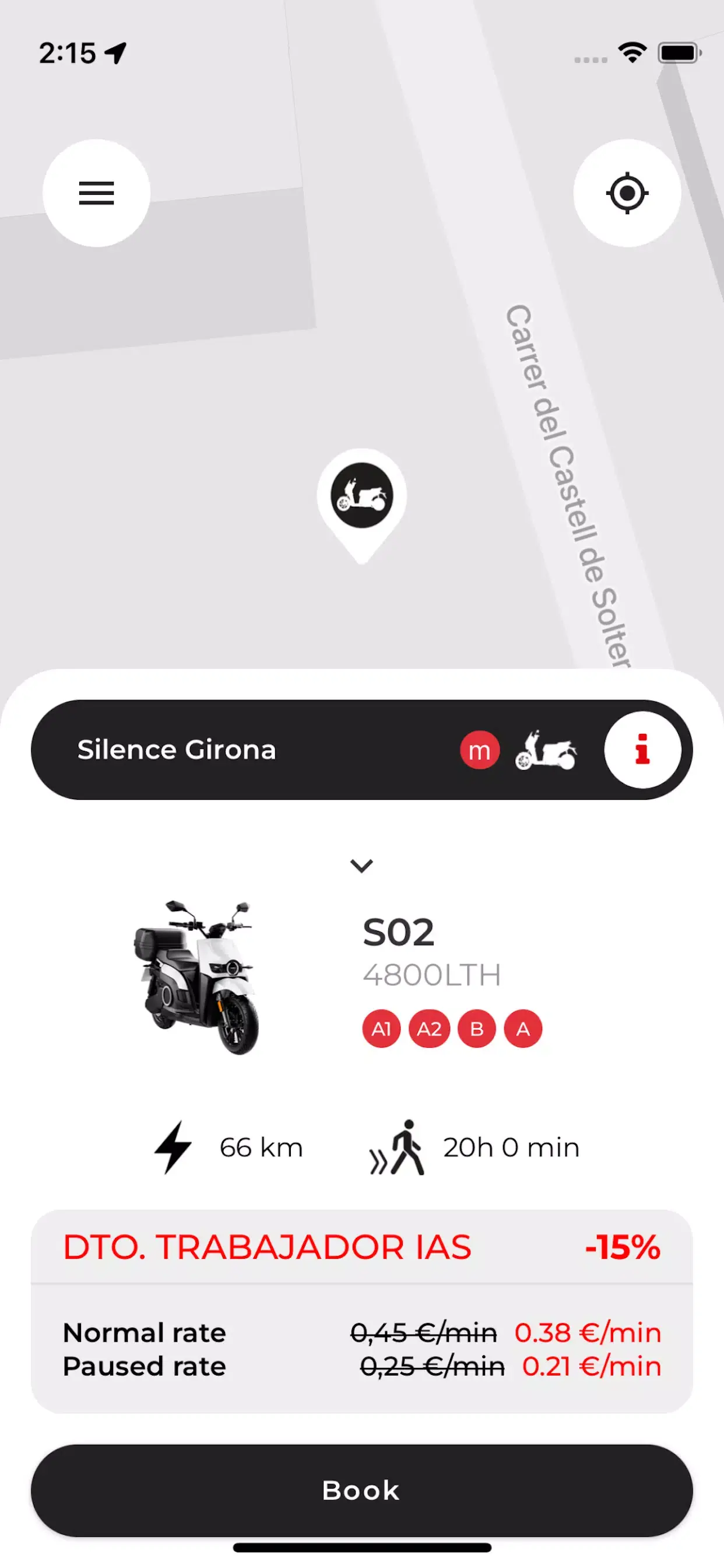
Task: Select the B license category badge
Action: pos(476,1028)
